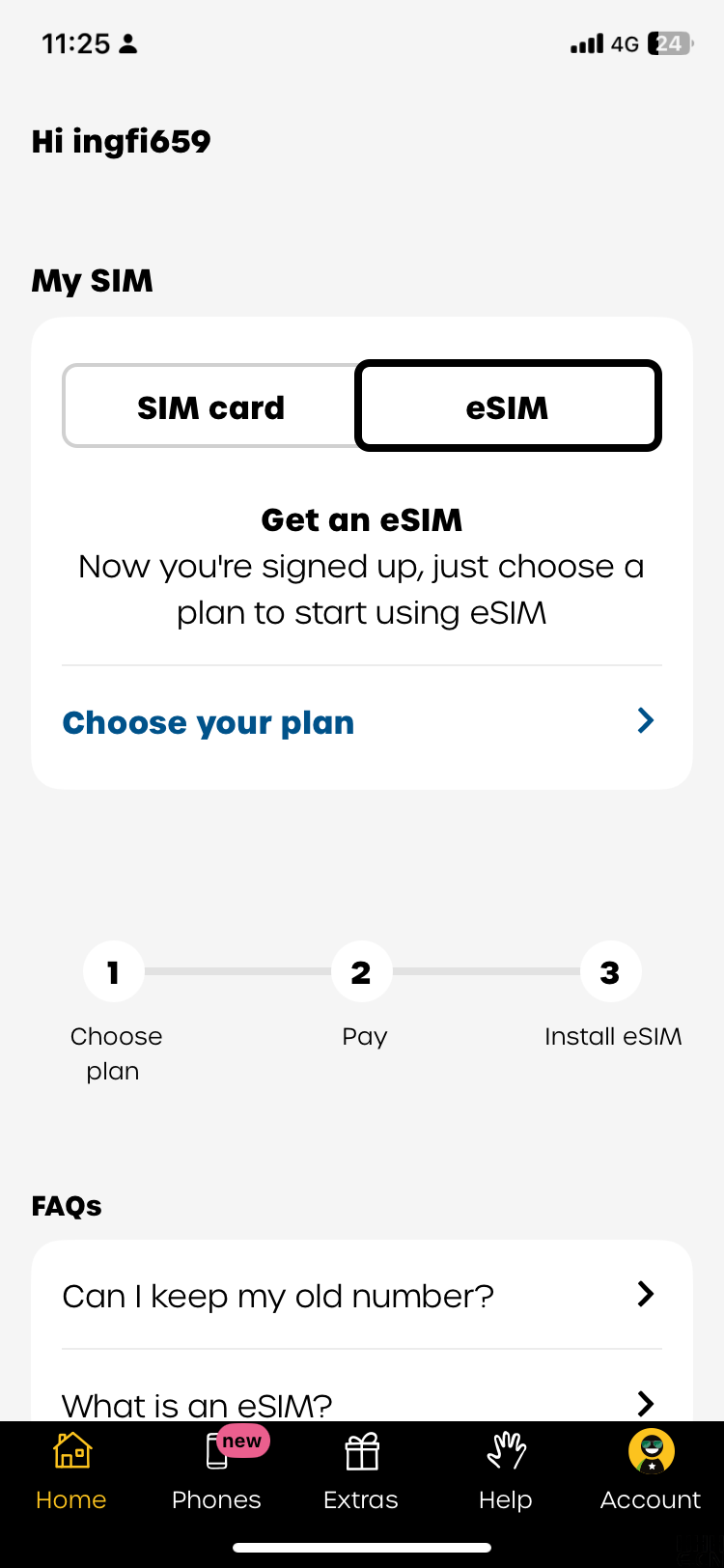Open the 'Get an eSIM' card
This screenshot has width=724, height=1568.
[x=362, y=519]
